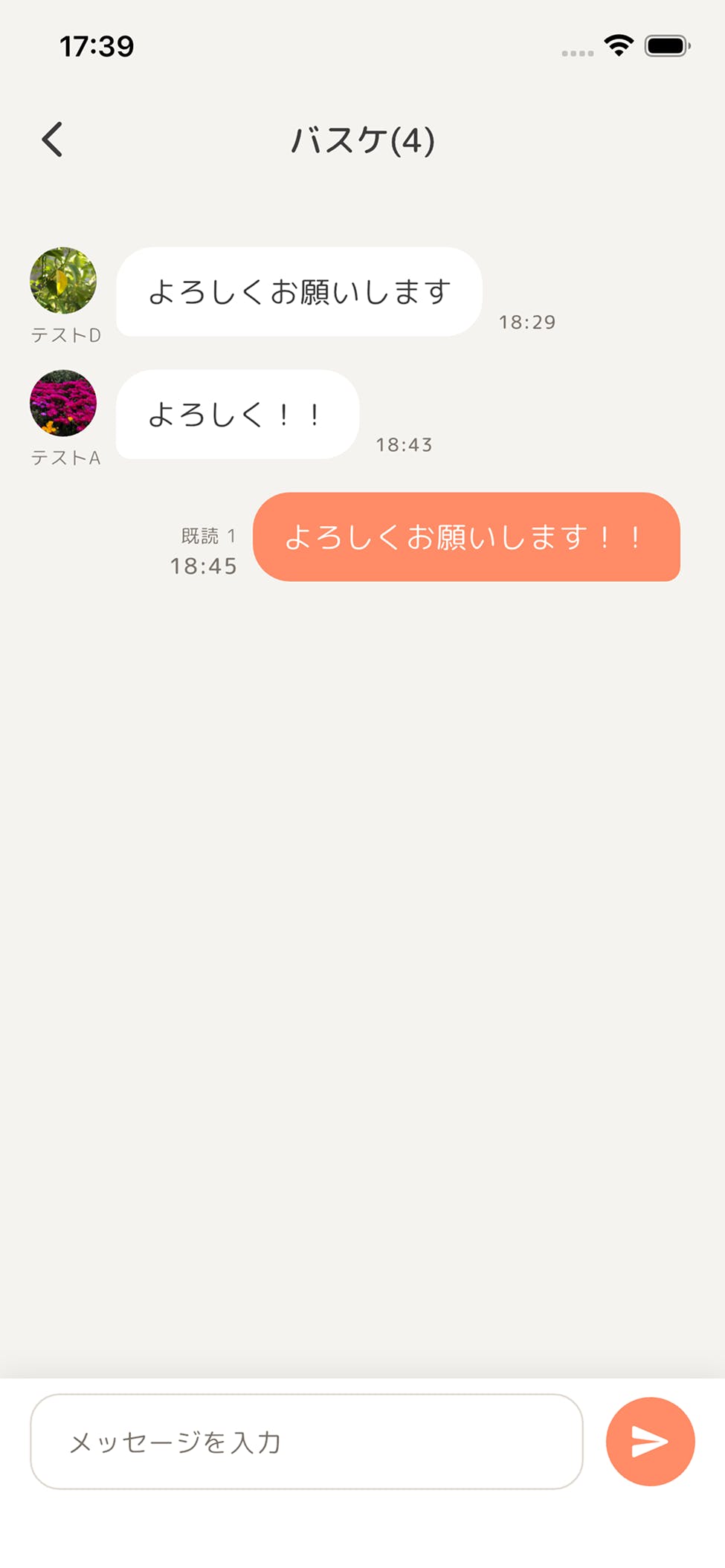Open テストA's profile avatar

click(63, 403)
